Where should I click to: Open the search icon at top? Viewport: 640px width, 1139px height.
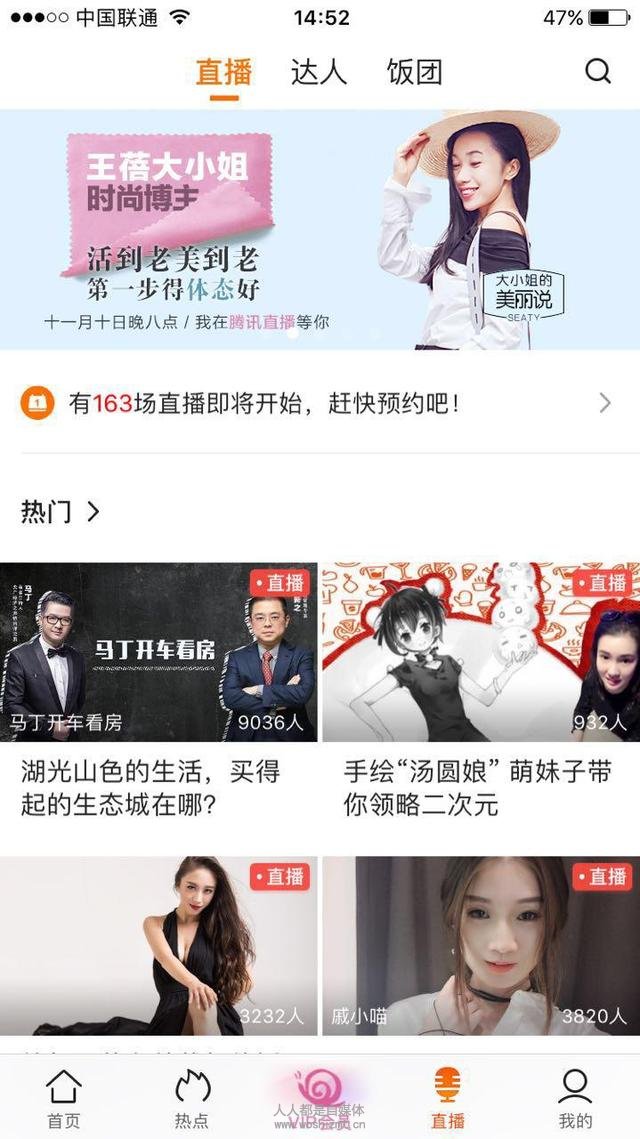(x=597, y=71)
